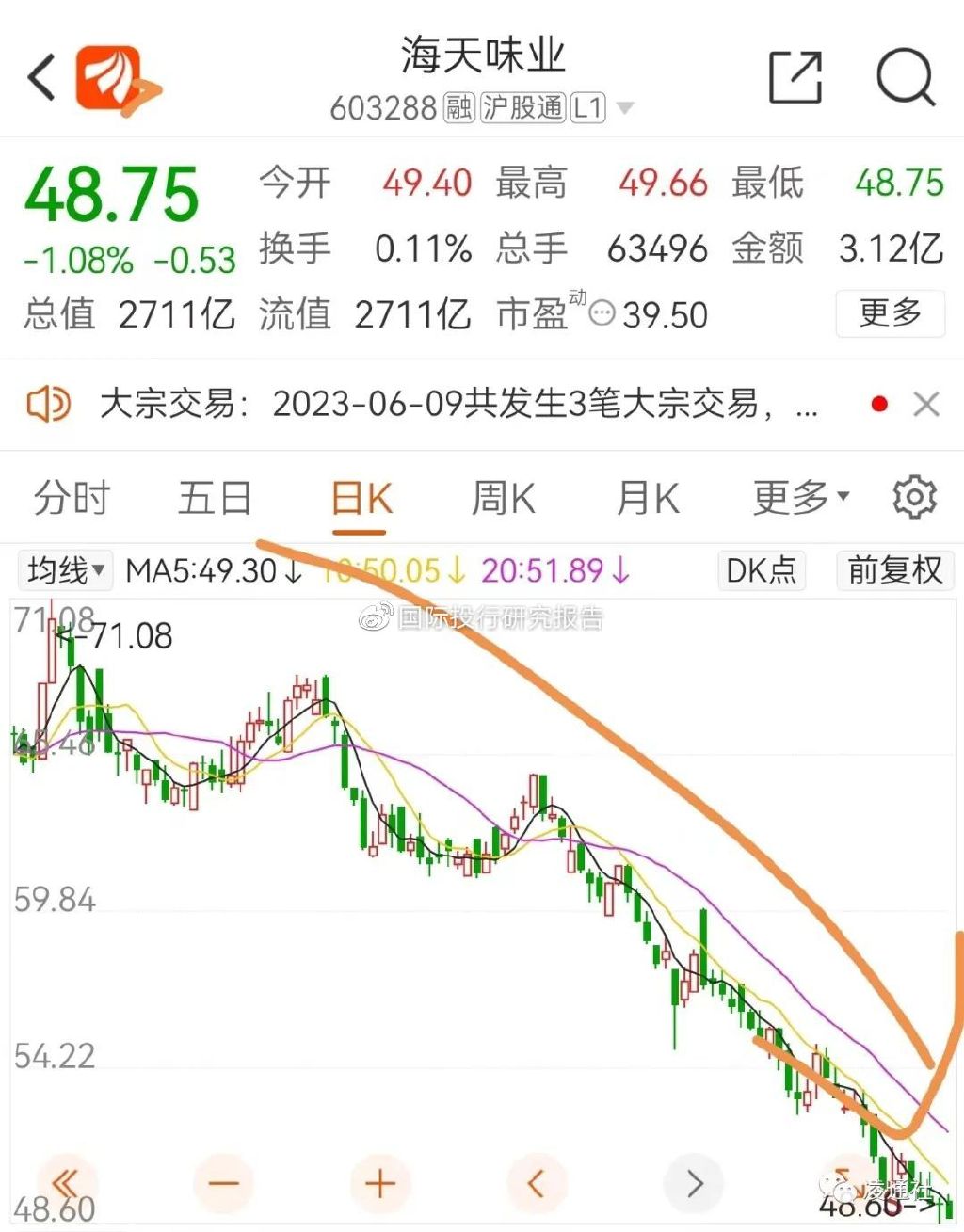Zoom in the K-line chart with plus
Image resolution: width=964 pixels, height=1232 pixels.
pos(380,1183)
